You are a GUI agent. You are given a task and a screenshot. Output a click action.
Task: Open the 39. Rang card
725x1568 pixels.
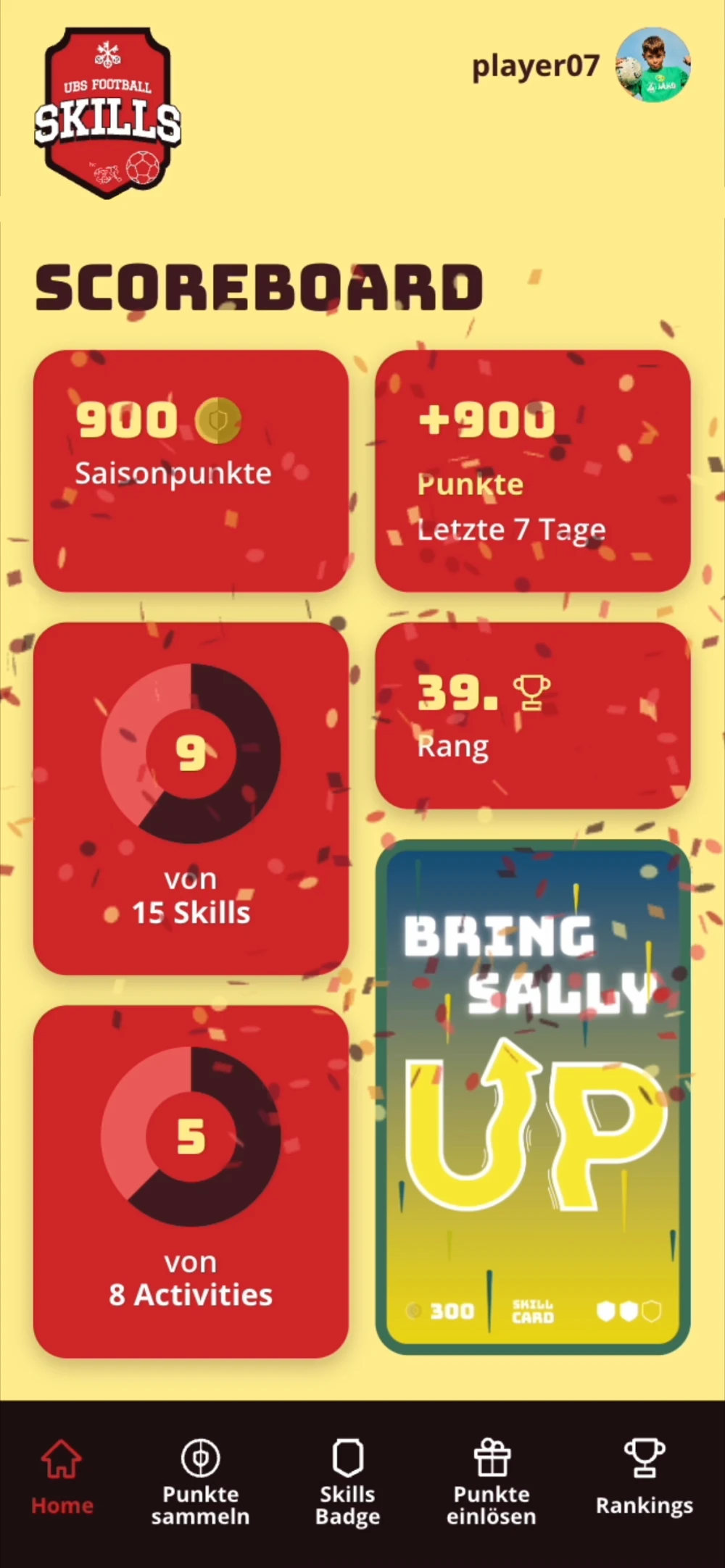[x=533, y=715]
